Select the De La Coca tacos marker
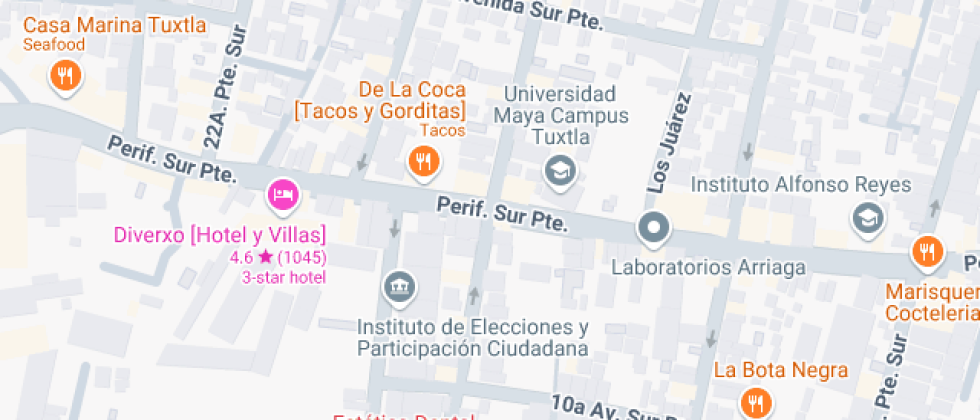The width and height of the screenshot is (980, 420). coord(424,160)
